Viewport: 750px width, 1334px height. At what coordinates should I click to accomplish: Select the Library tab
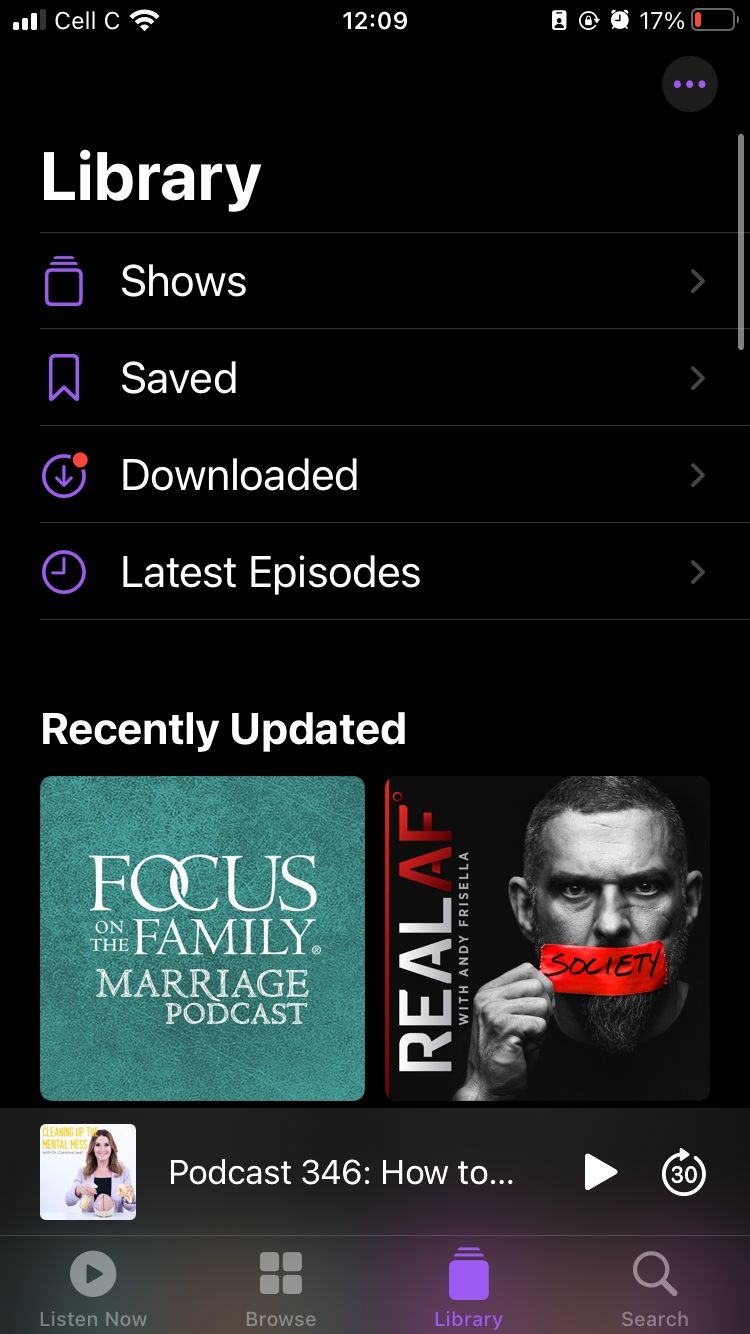pyautogui.click(x=468, y=1288)
